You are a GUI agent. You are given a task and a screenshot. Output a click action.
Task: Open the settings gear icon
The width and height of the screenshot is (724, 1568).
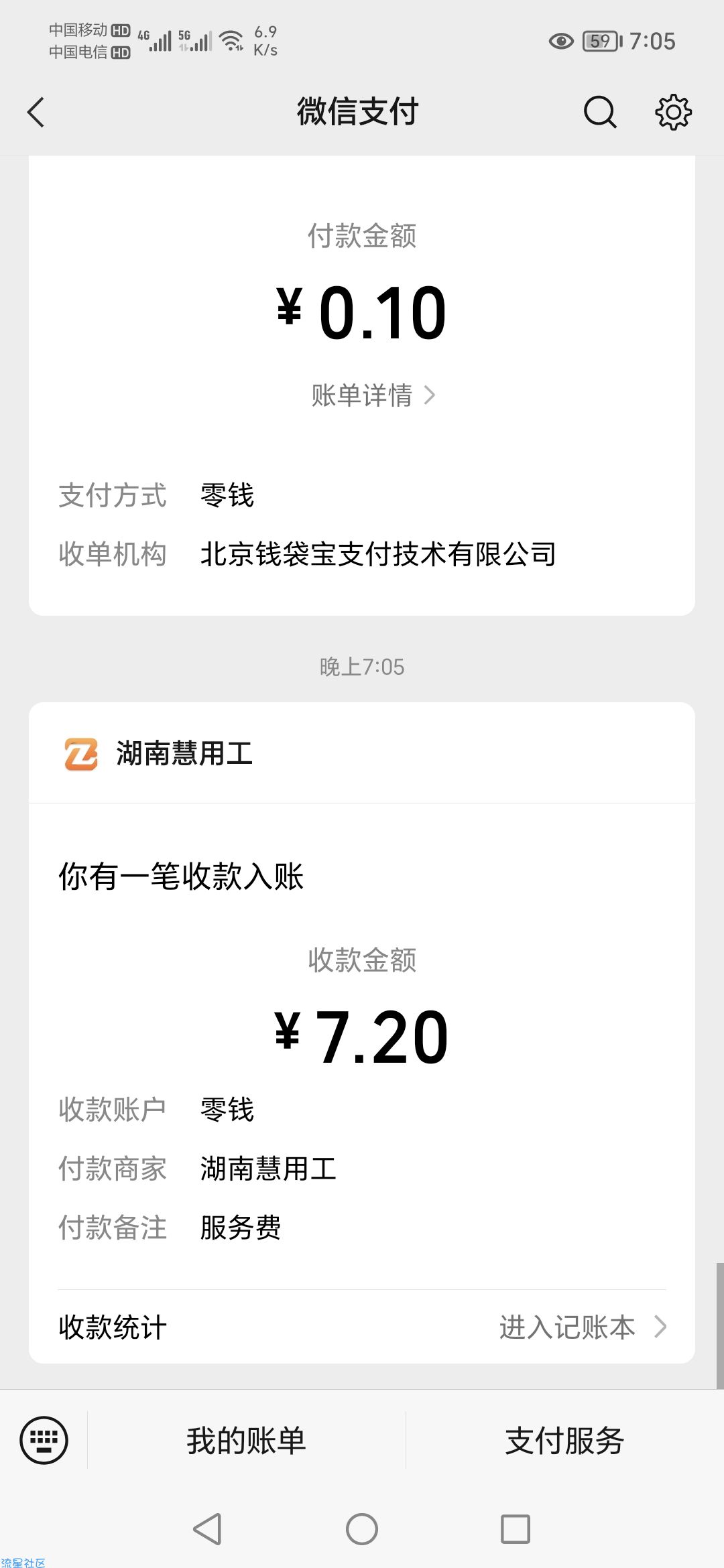click(673, 112)
